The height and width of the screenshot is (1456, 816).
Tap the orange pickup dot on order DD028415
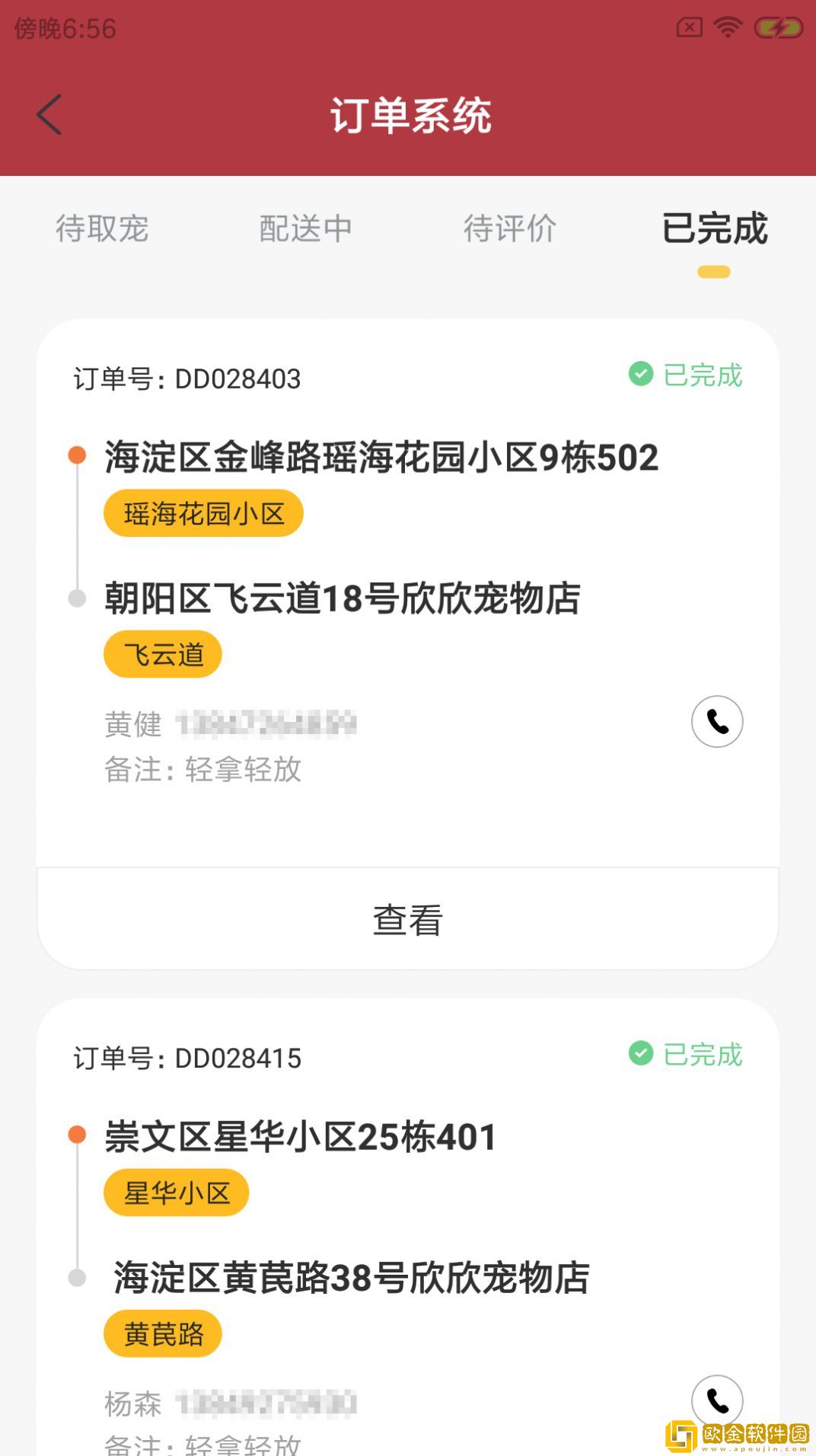[76, 1135]
